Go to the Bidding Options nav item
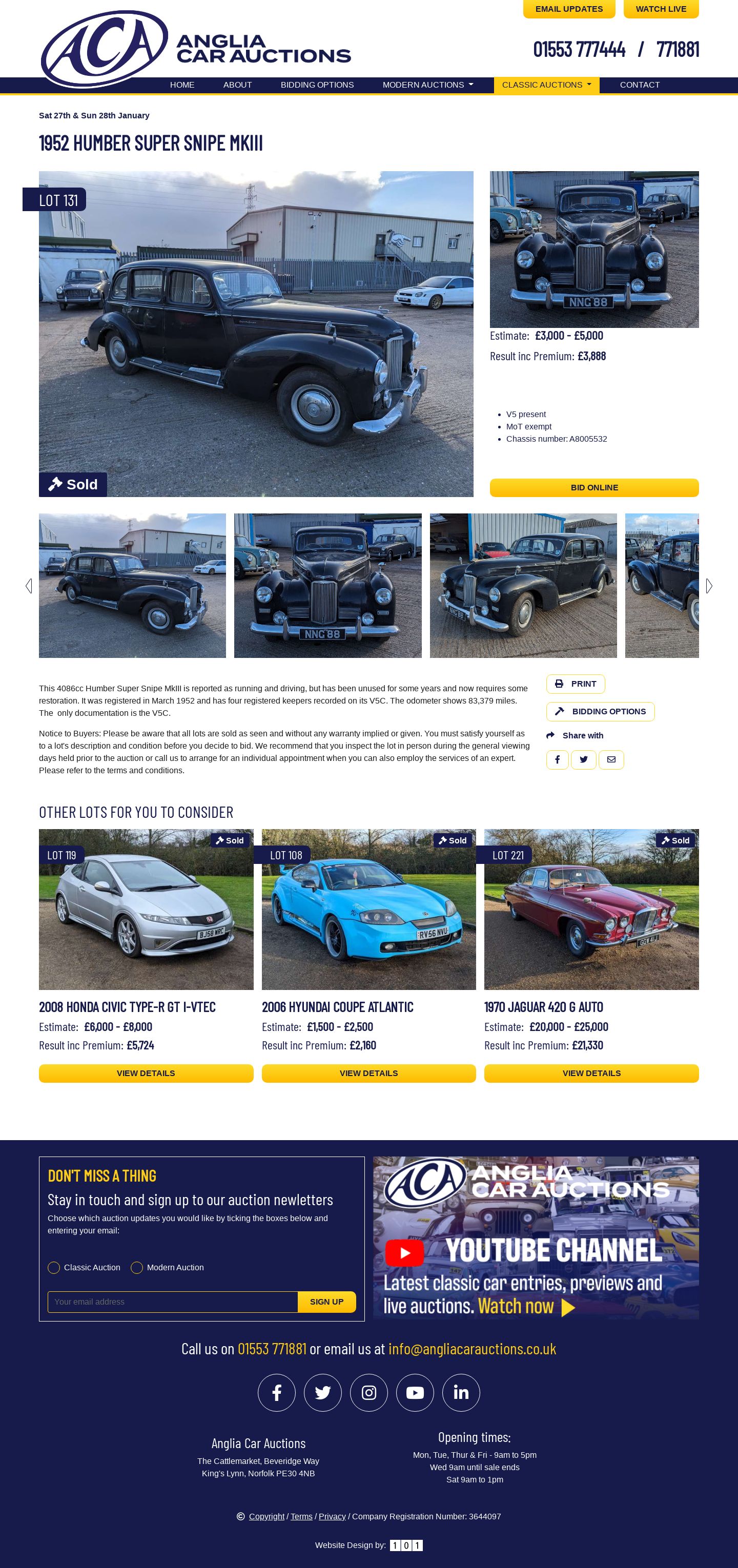The width and height of the screenshot is (738, 1568). [317, 85]
